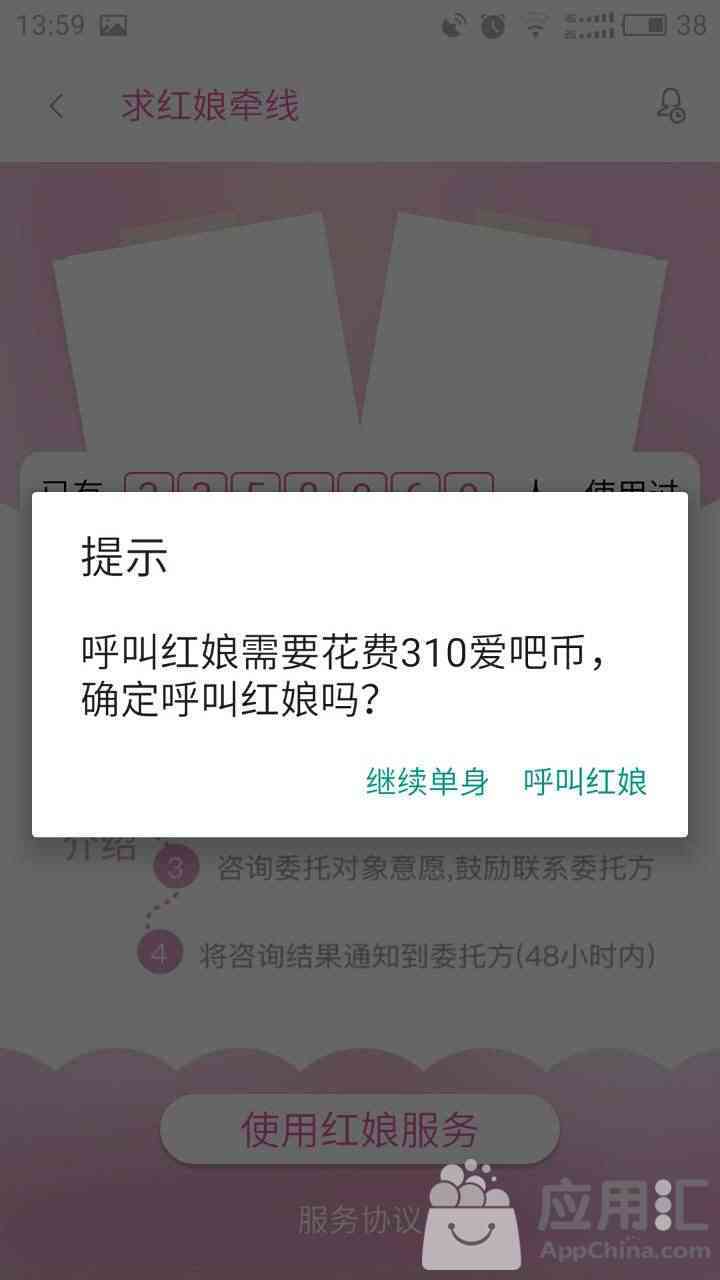Confirm by tapping 呼叫红娘
Viewport: 720px width, 1280px height.
[585, 782]
